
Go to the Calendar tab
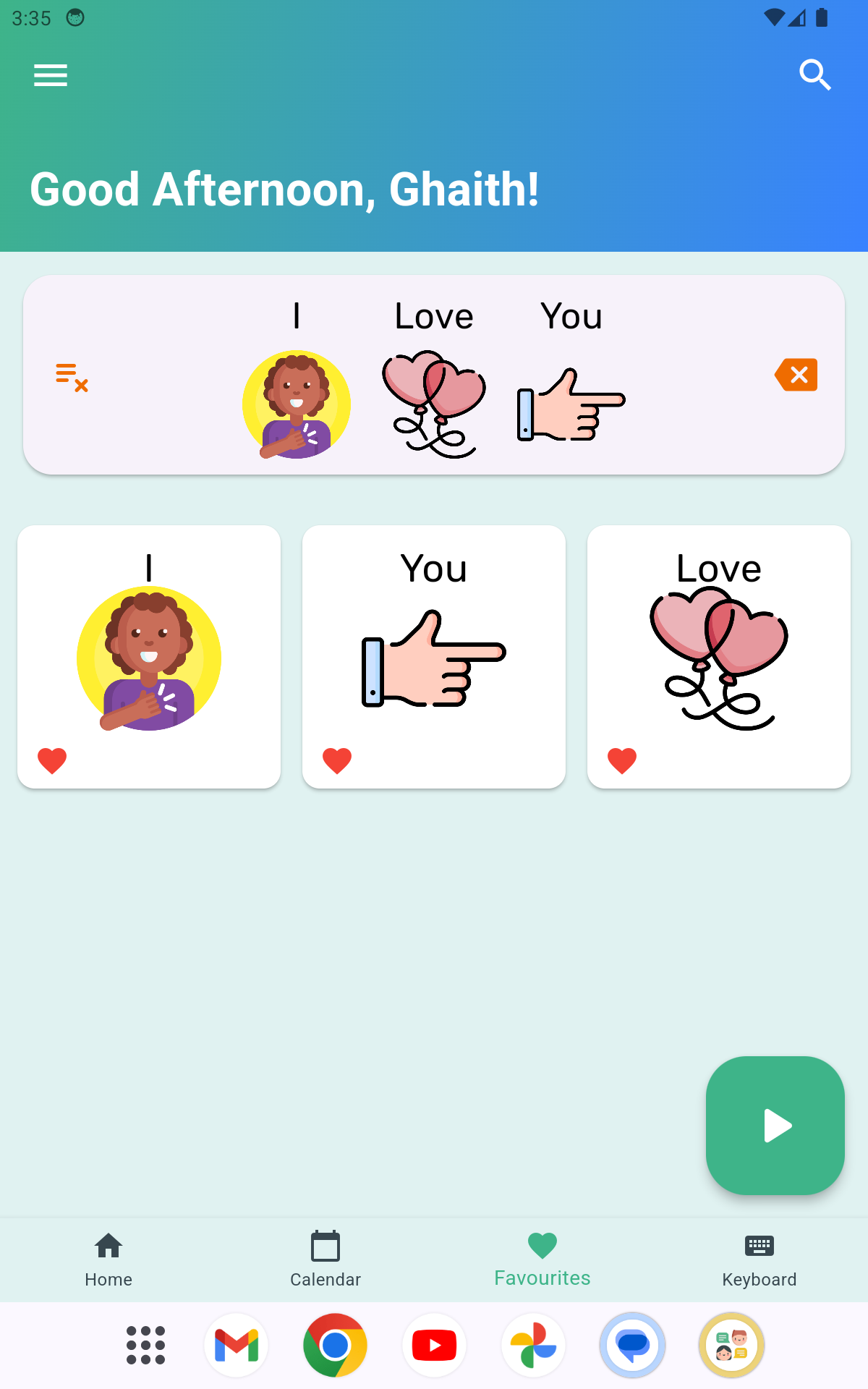325,1259
